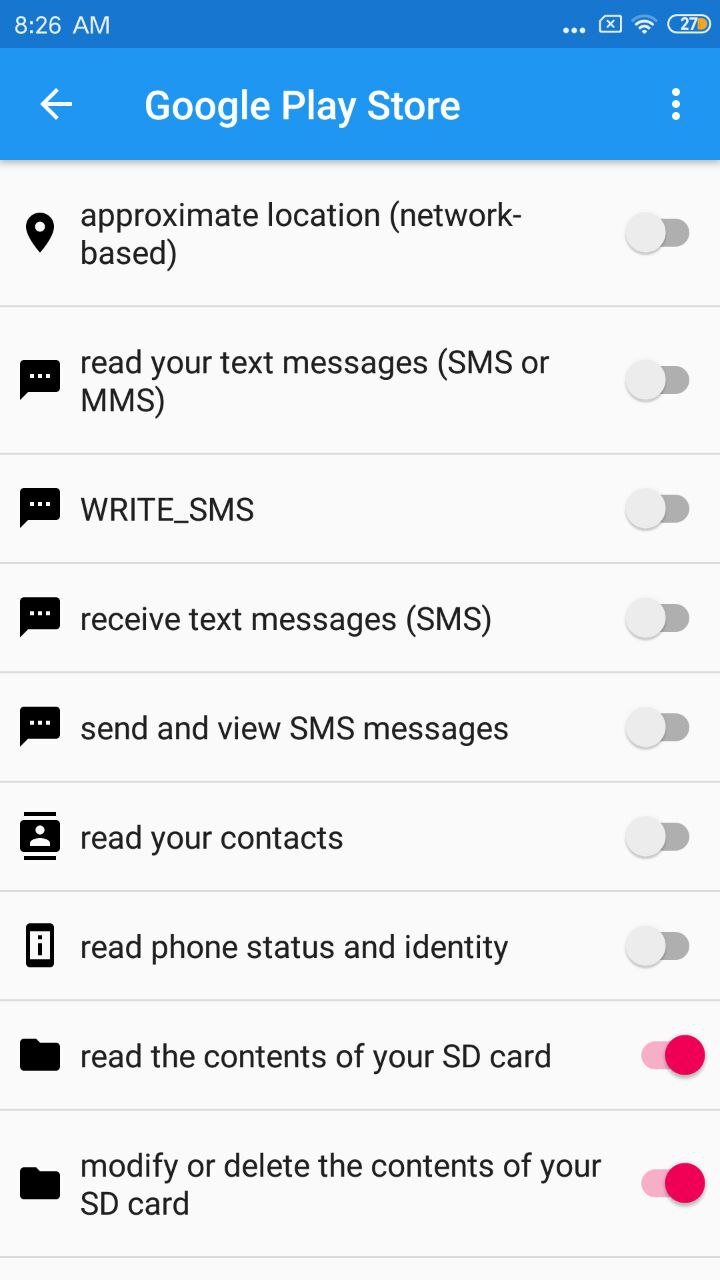Disable read the contents of SD card
The width and height of the screenshot is (720, 1280).
(x=673, y=1055)
